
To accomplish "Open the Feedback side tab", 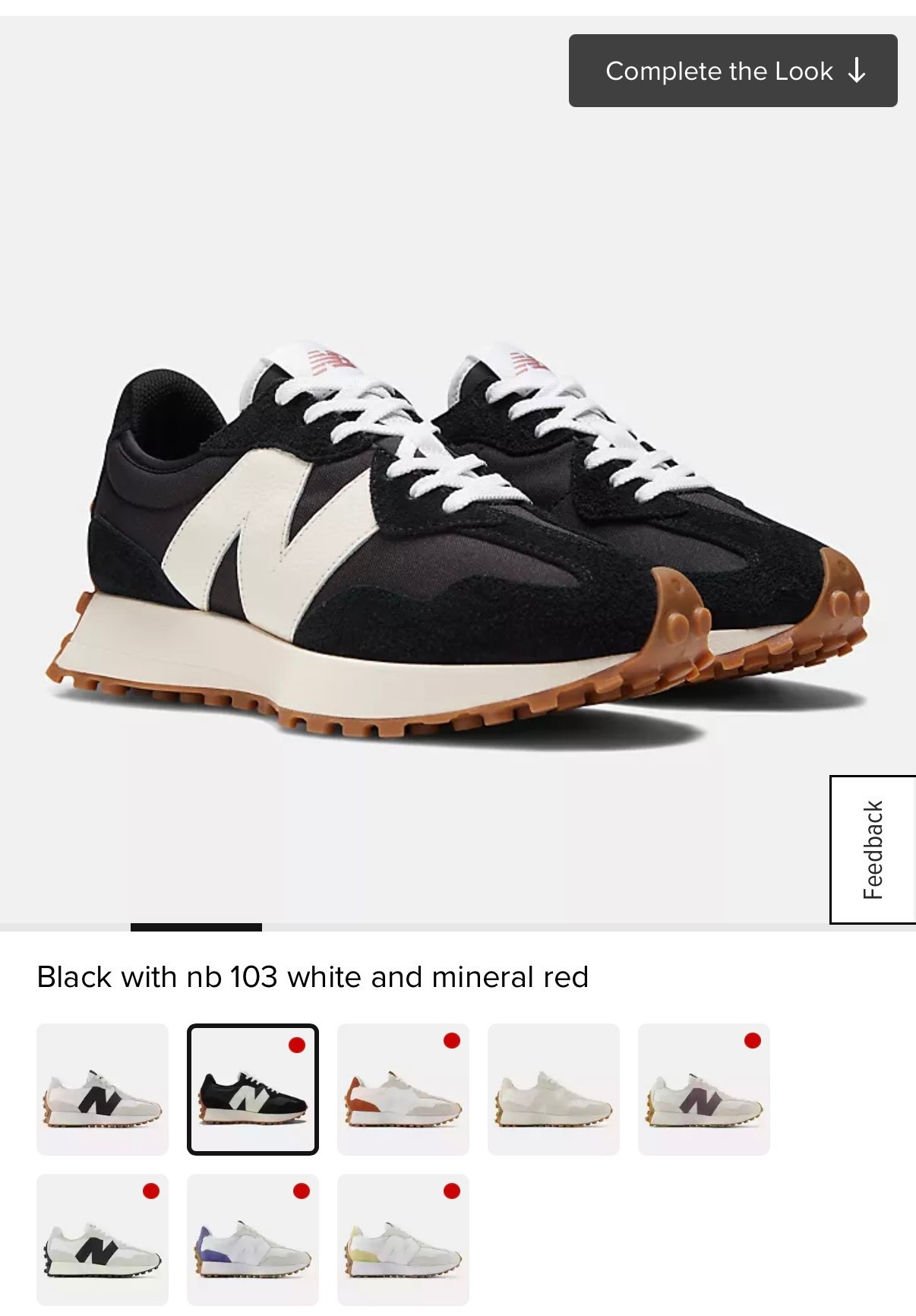I will click(x=873, y=849).
